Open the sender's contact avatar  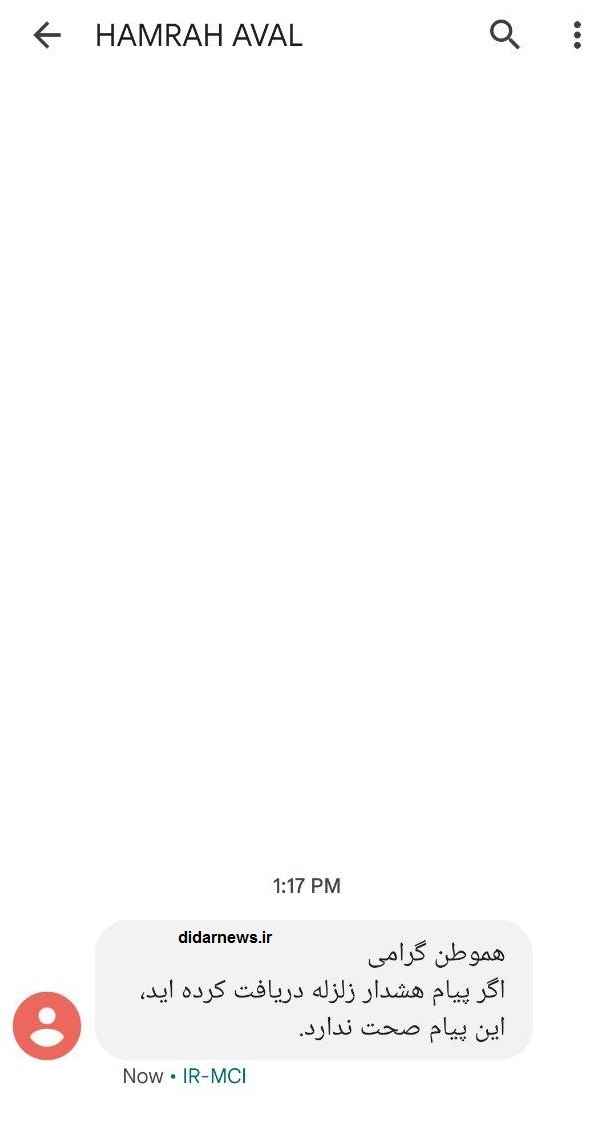pos(46,1025)
